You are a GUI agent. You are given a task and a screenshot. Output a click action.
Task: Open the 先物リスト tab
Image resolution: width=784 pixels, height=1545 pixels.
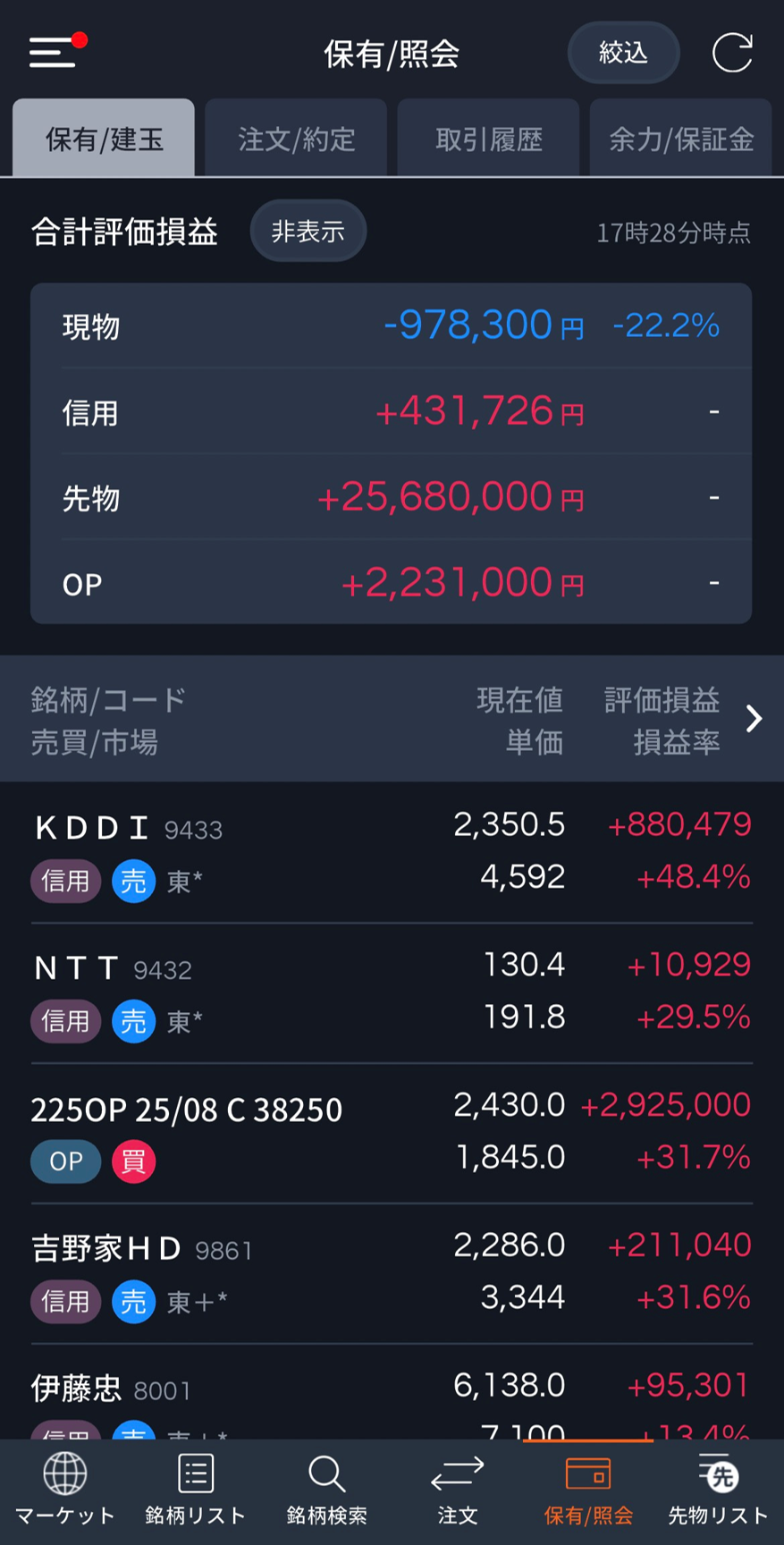pos(718,1490)
